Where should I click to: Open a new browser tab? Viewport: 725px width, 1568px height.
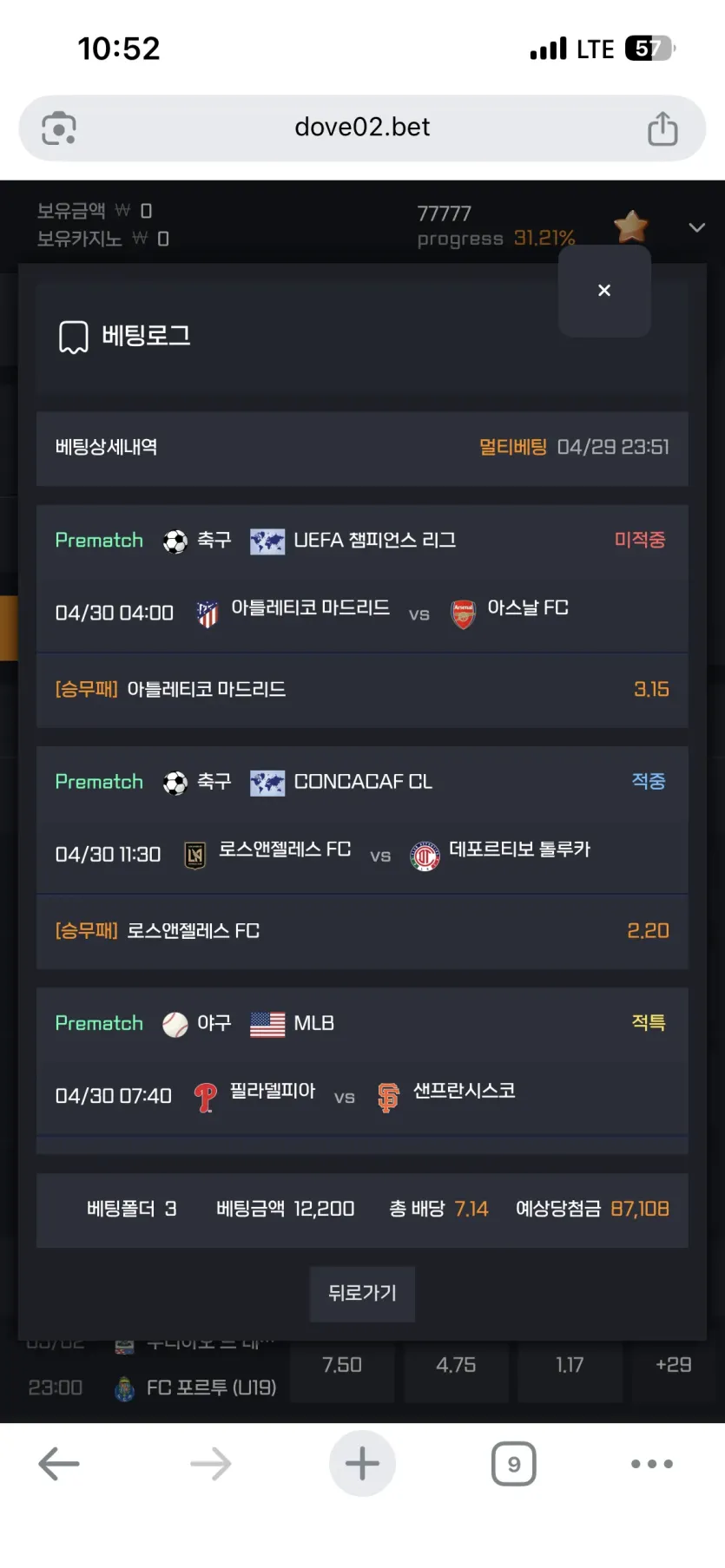pyautogui.click(x=362, y=1464)
